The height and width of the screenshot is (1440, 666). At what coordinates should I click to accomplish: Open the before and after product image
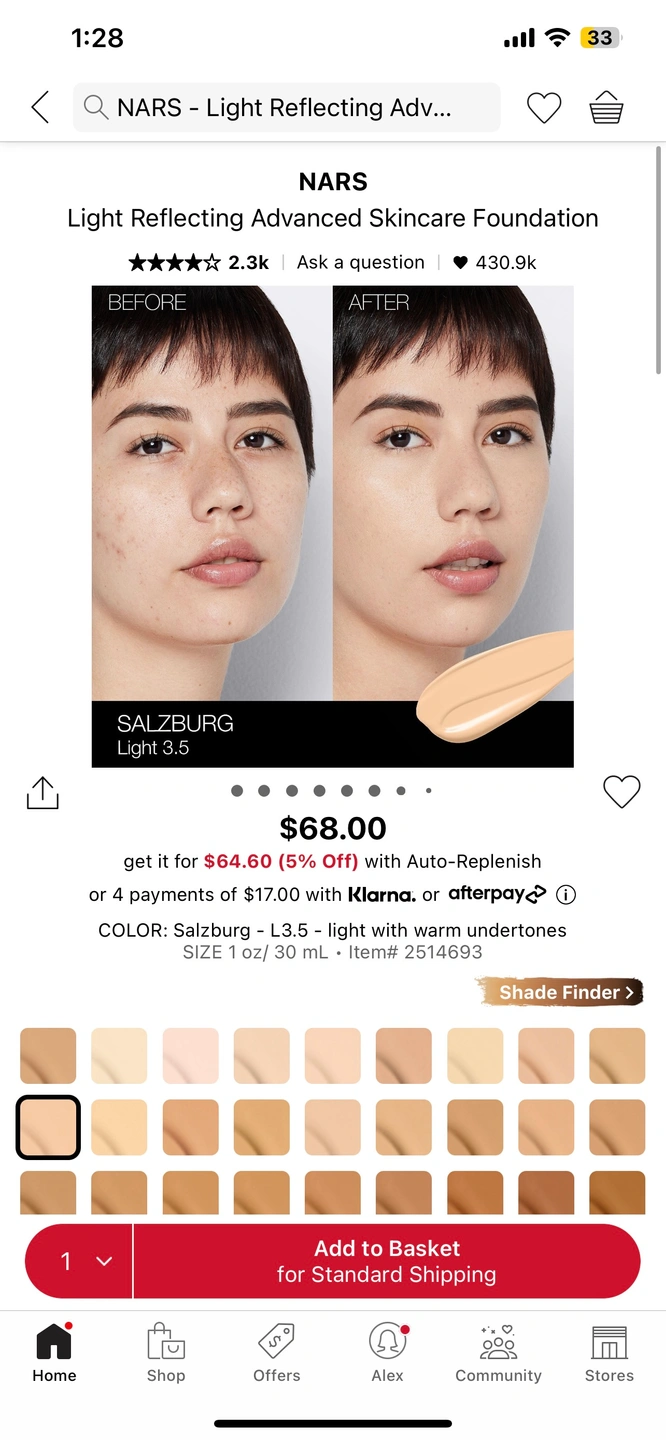point(333,526)
